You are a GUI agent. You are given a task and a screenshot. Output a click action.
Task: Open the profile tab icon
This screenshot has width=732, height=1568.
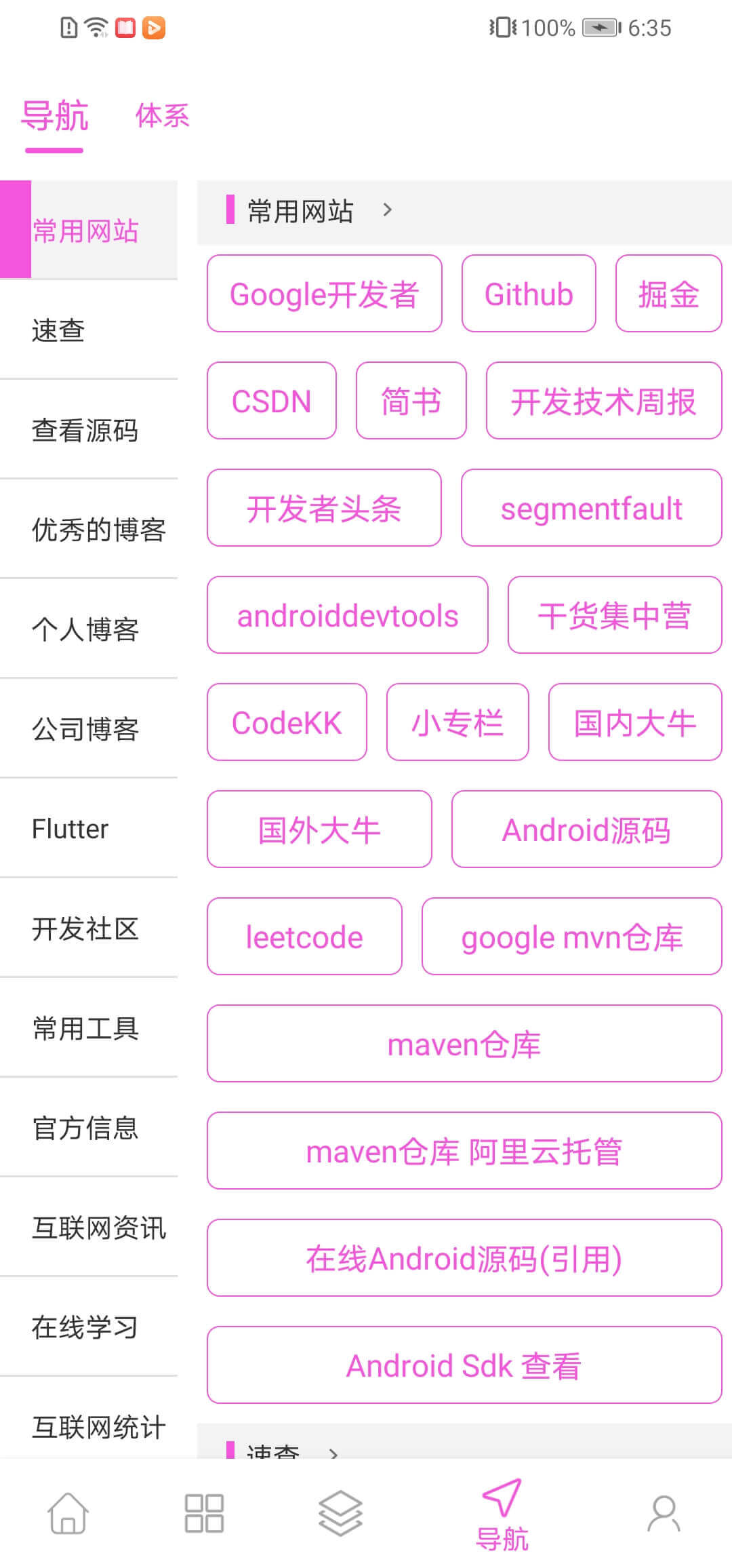664,1513
